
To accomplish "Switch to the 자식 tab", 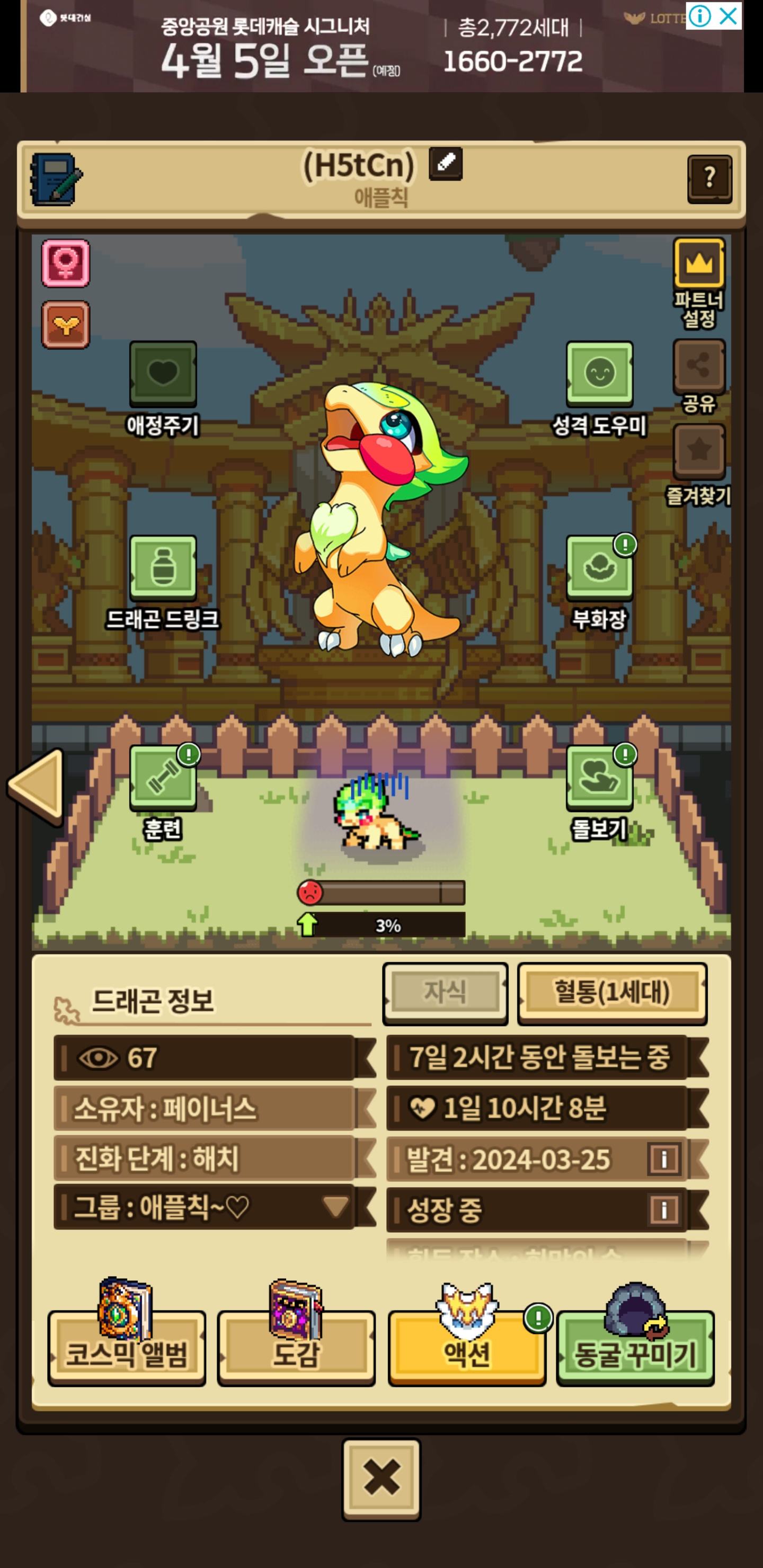I will point(445,993).
